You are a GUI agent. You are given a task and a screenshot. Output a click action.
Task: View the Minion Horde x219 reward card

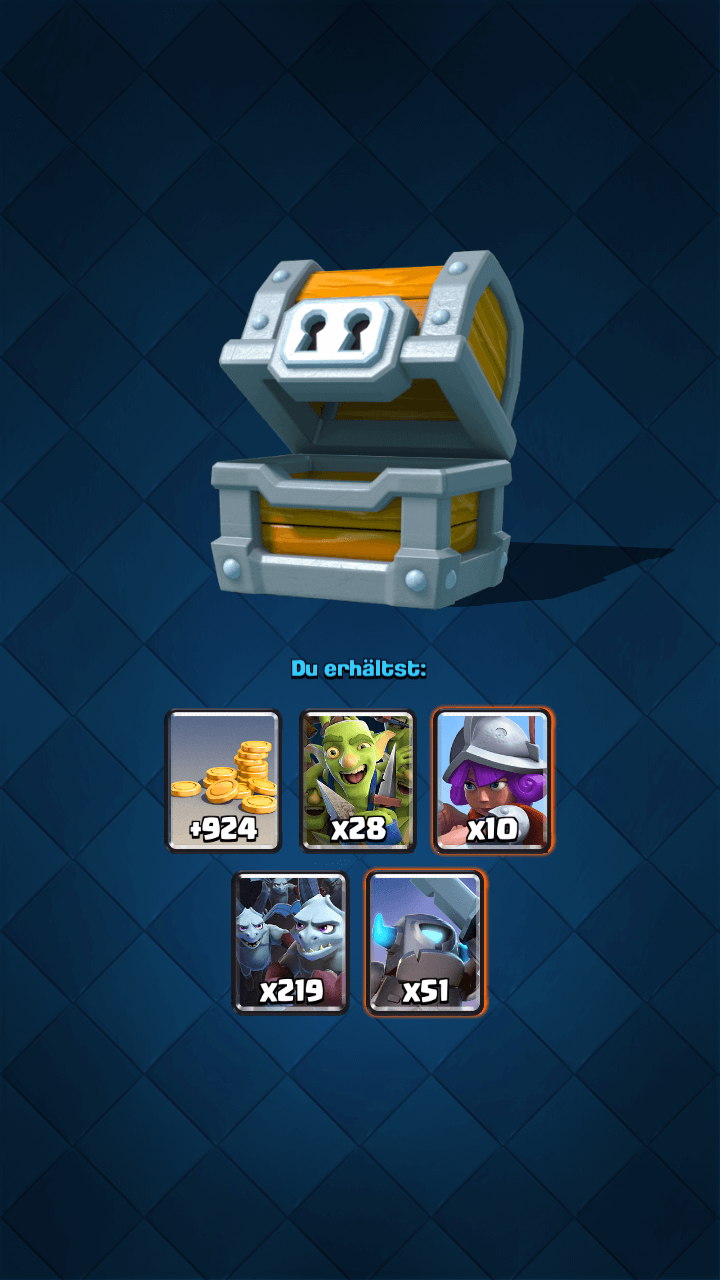click(291, 942)
